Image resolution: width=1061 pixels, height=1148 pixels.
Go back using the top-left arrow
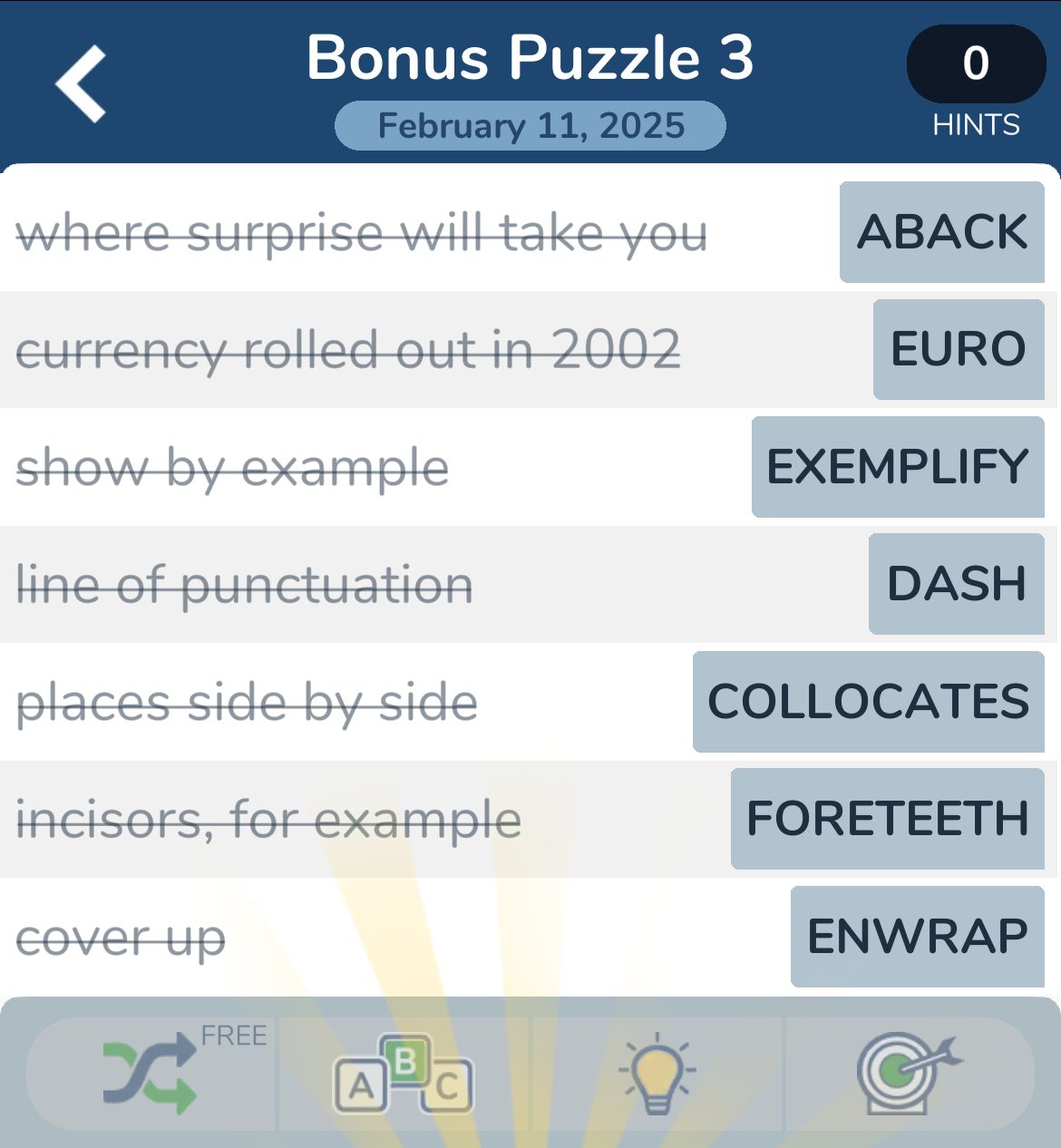pyautogui.click(x=81, y=83)
